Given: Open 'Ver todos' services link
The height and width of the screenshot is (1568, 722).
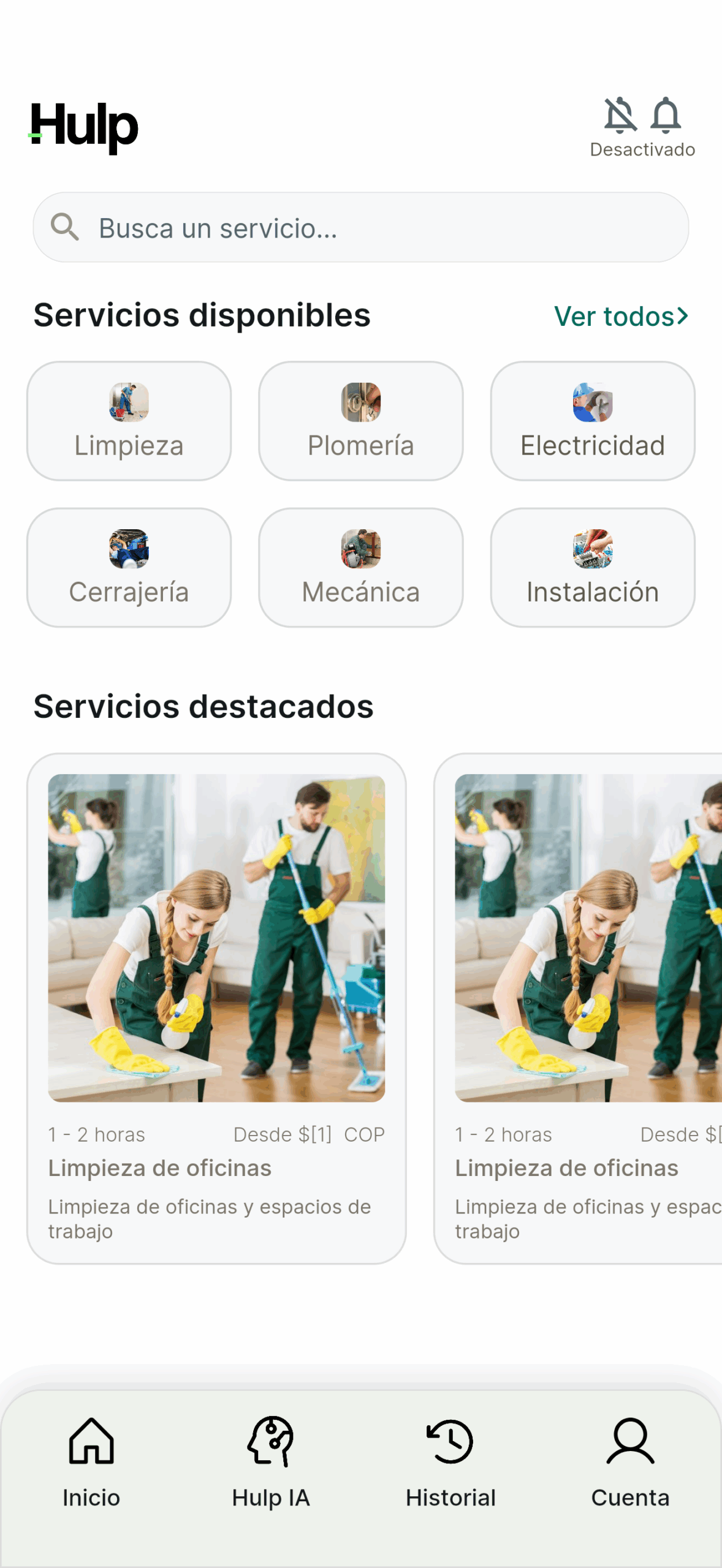Looking at the screenshot, I should [x=621, y=317].
